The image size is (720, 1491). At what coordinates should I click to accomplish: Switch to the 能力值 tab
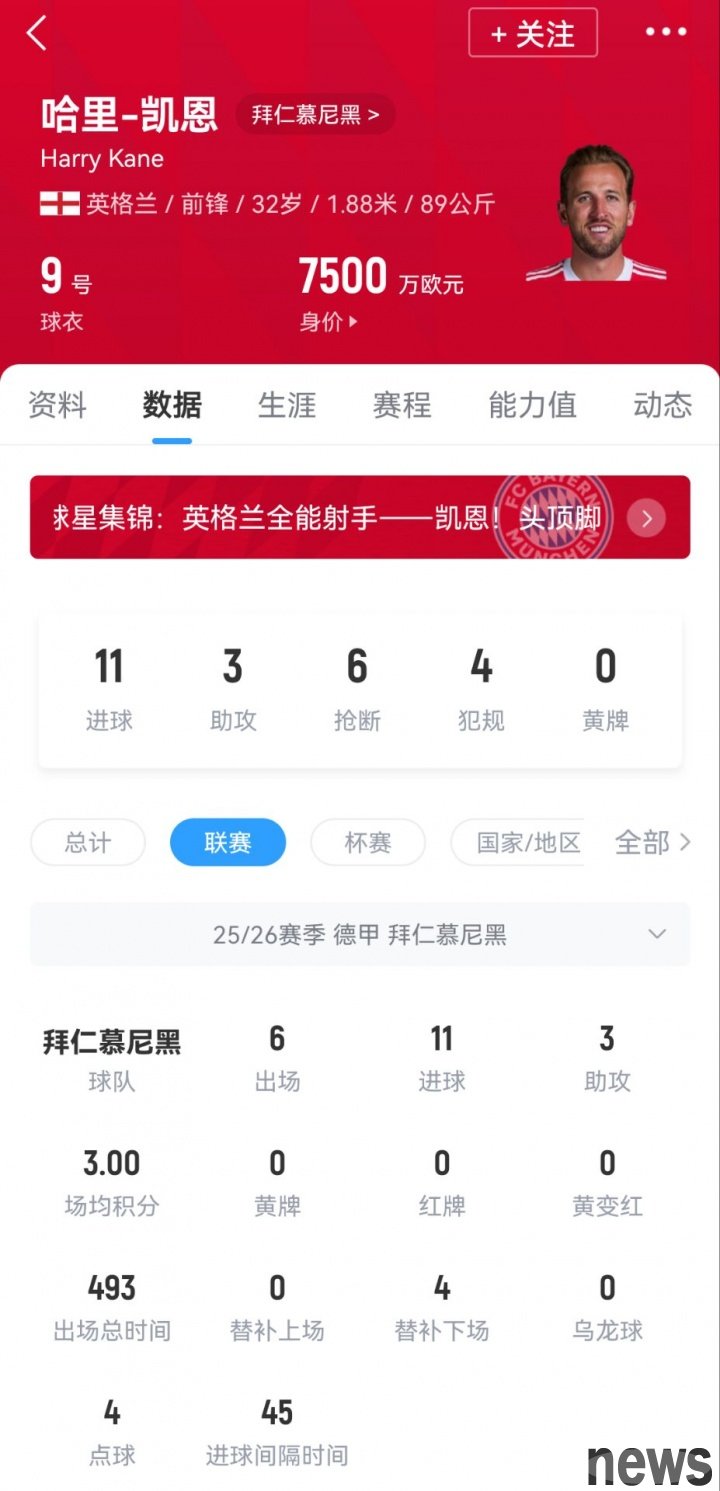[532, 405]
